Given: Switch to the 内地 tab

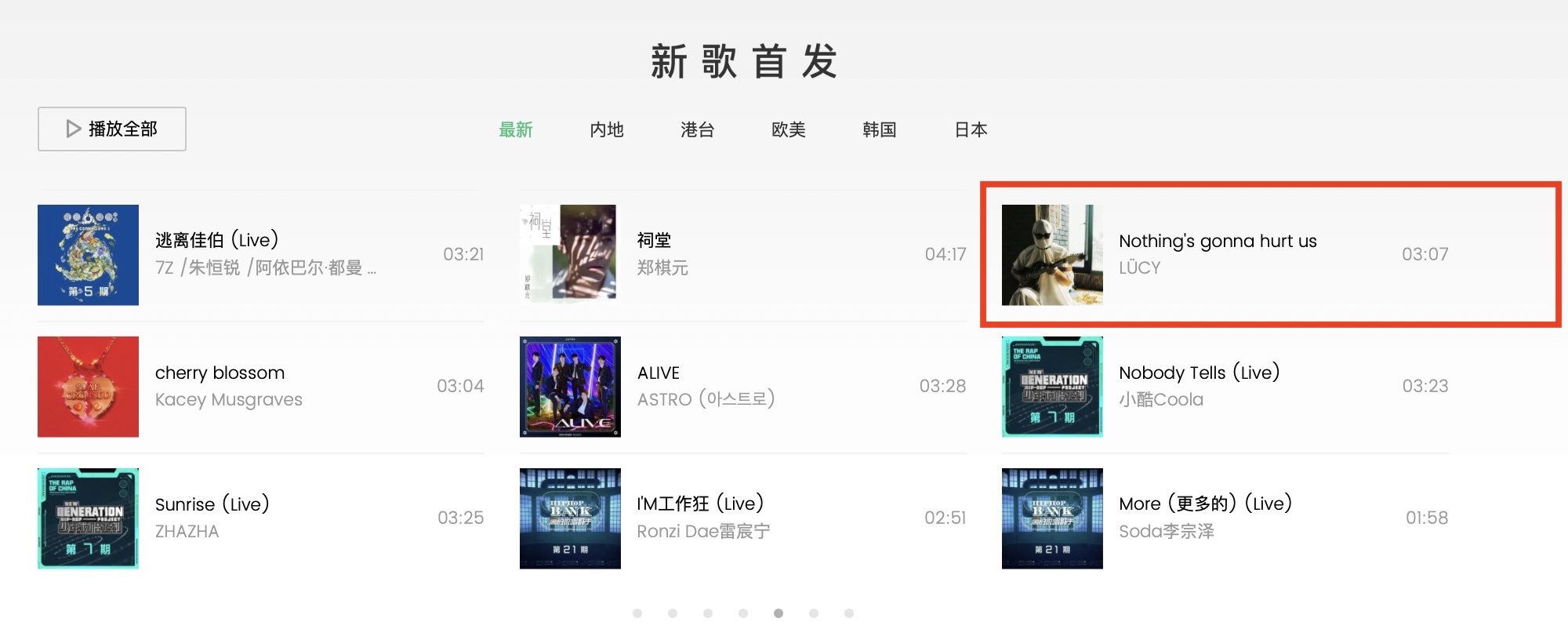Looking at the screenshot, I should (606, 129).
